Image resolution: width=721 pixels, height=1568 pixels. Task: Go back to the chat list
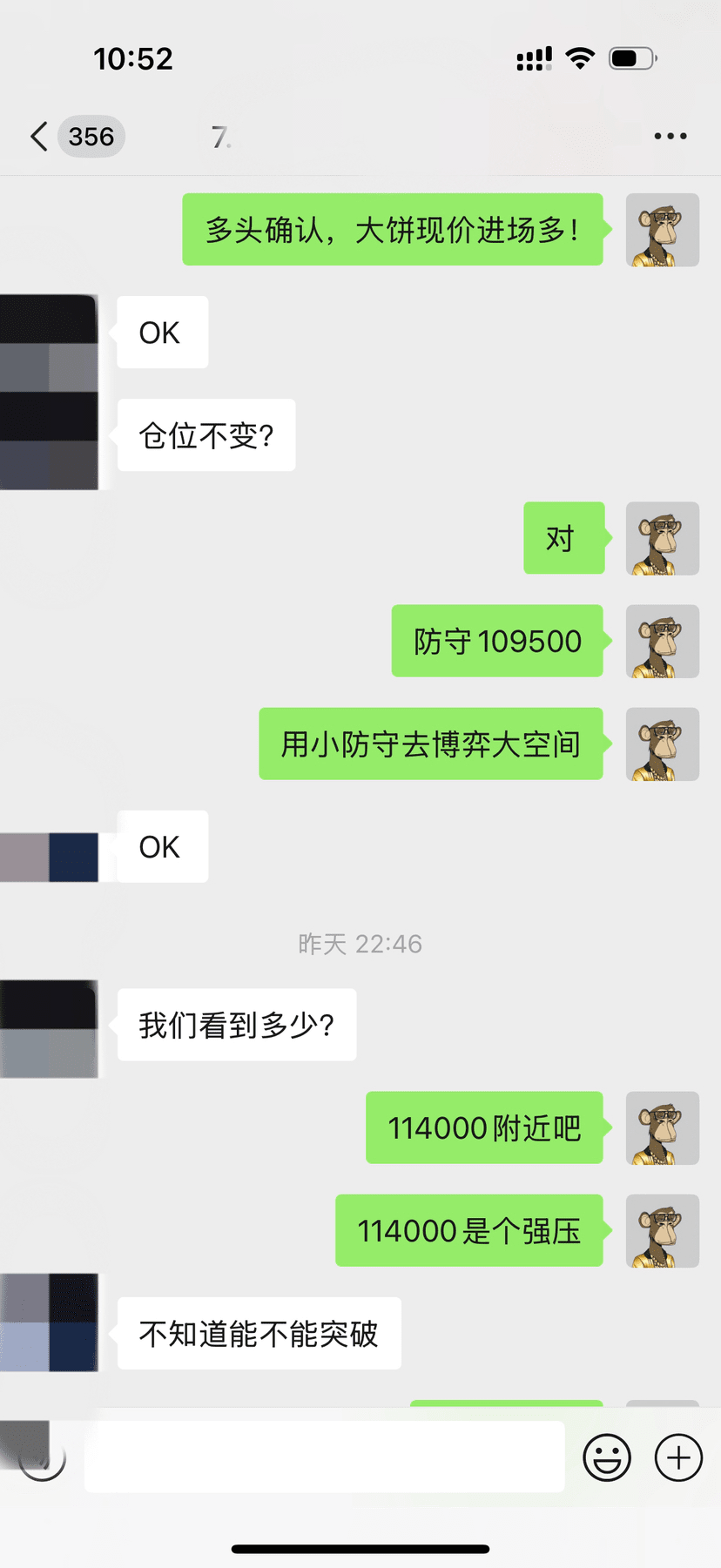(40, 137)
